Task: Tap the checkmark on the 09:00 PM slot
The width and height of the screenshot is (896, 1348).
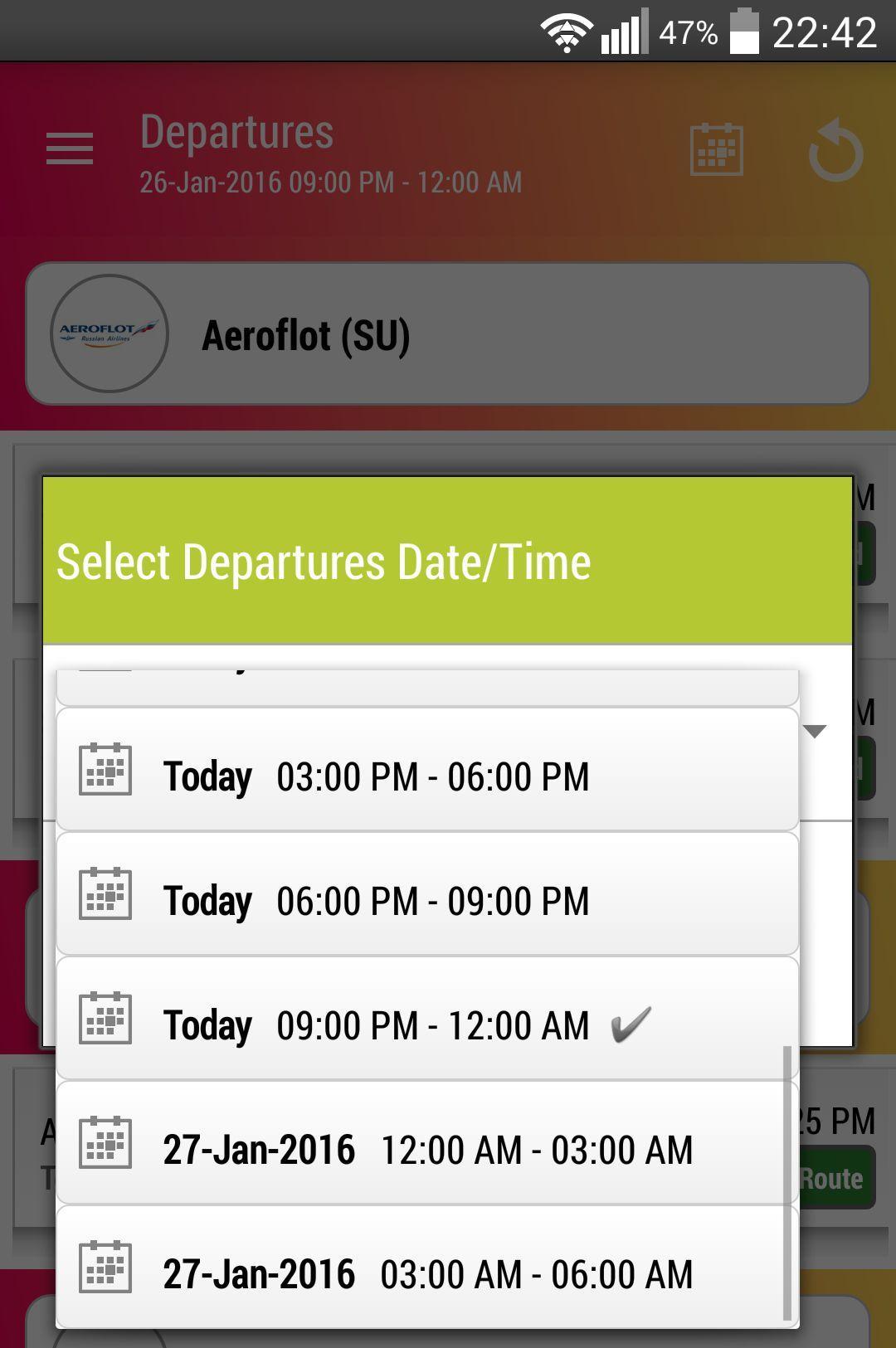Action: [632, 1024]
